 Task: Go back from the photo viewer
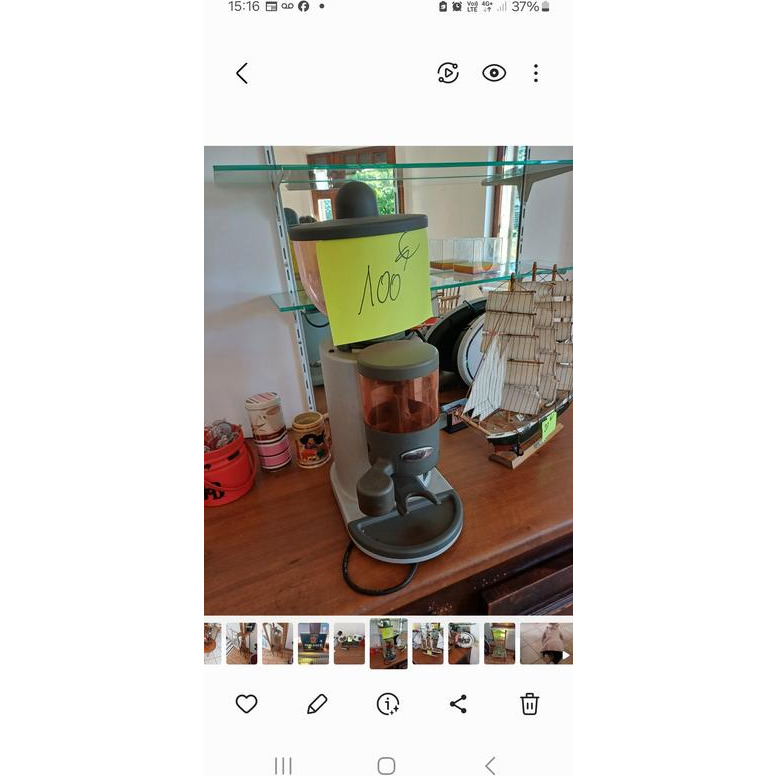click(241, 73)
